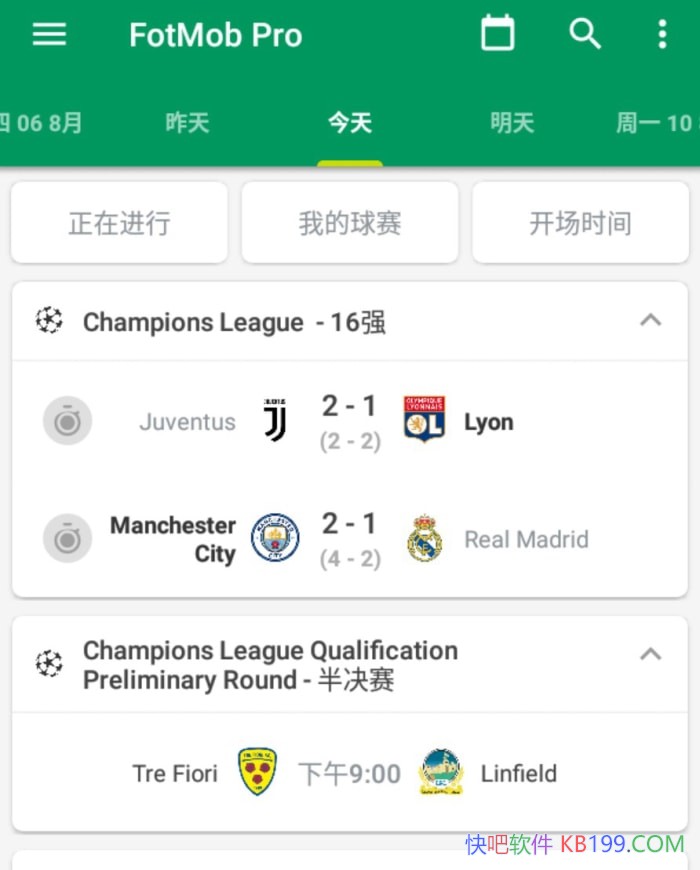Switch to the 昨天 tab
The height and width of the screenshot is (870, 700).
pyautogui.click(x=187, y=123)
